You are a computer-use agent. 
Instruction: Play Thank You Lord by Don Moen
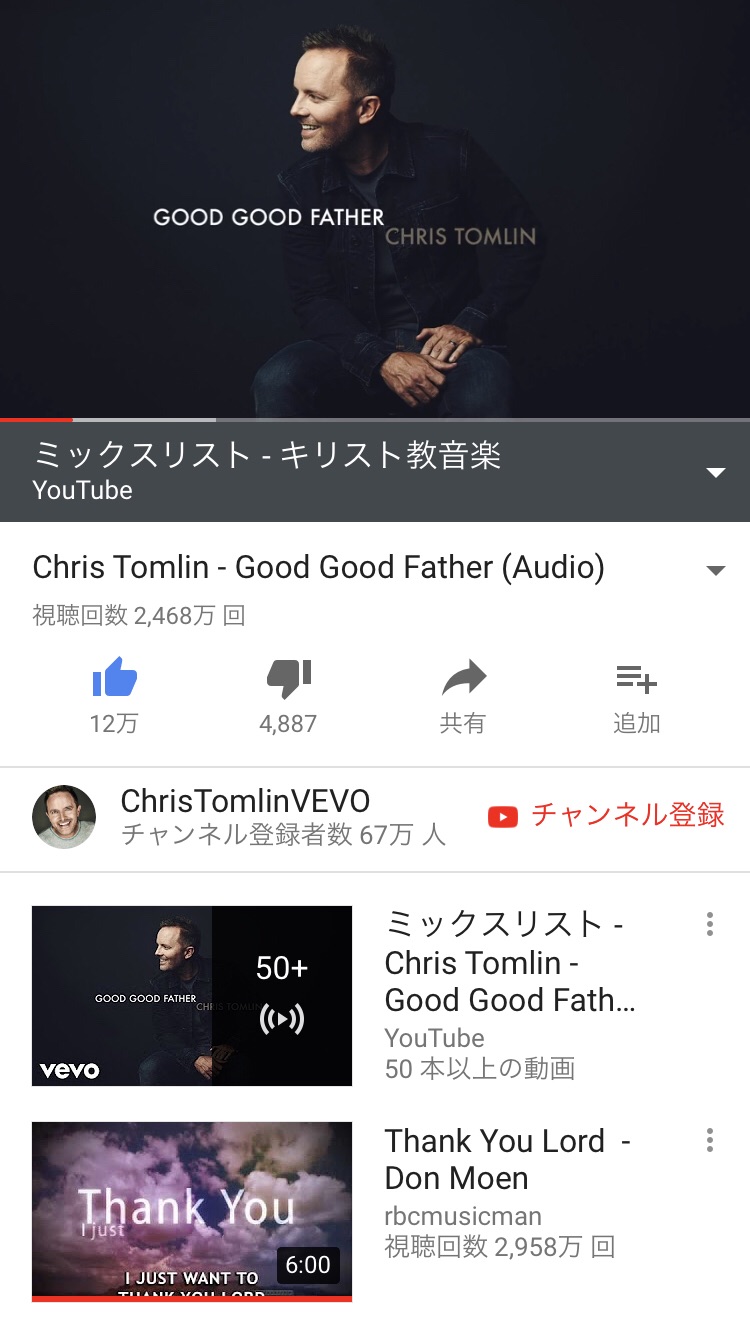coord(192,1211)
